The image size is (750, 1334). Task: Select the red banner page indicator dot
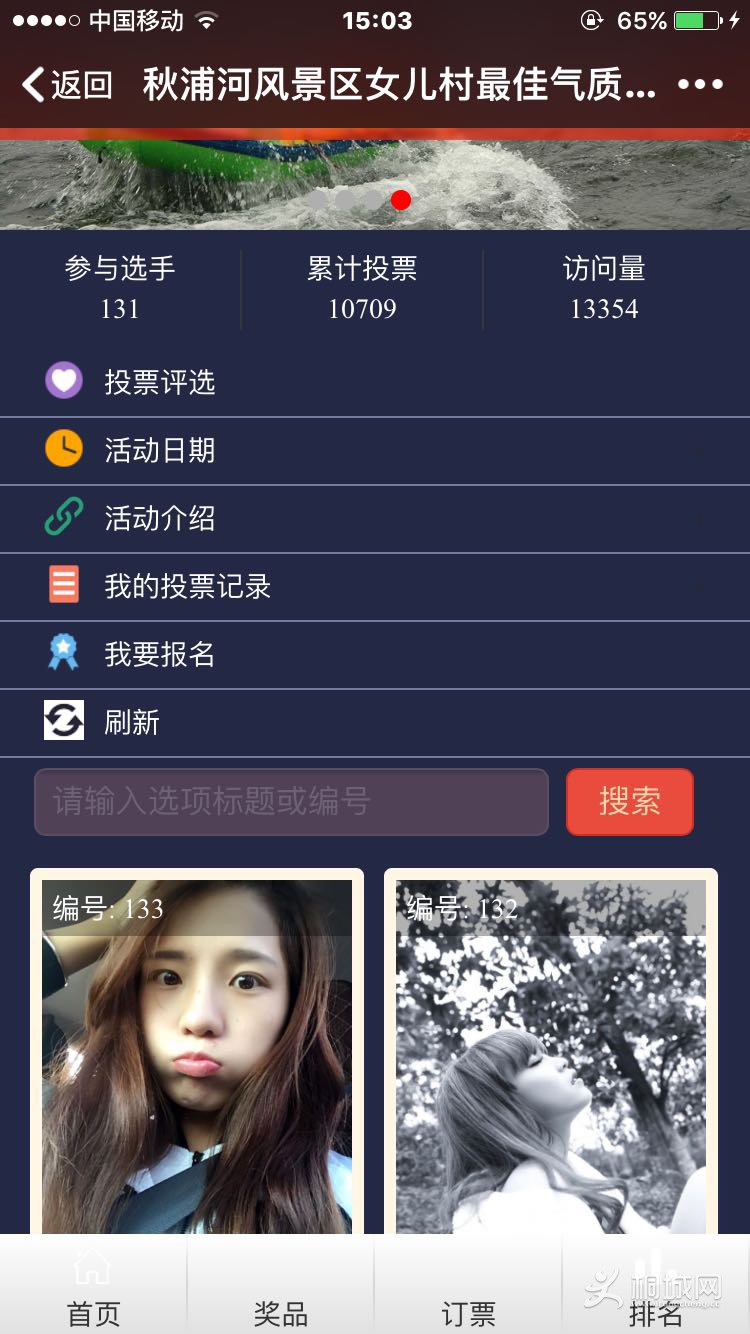click(x=401, y=200)
